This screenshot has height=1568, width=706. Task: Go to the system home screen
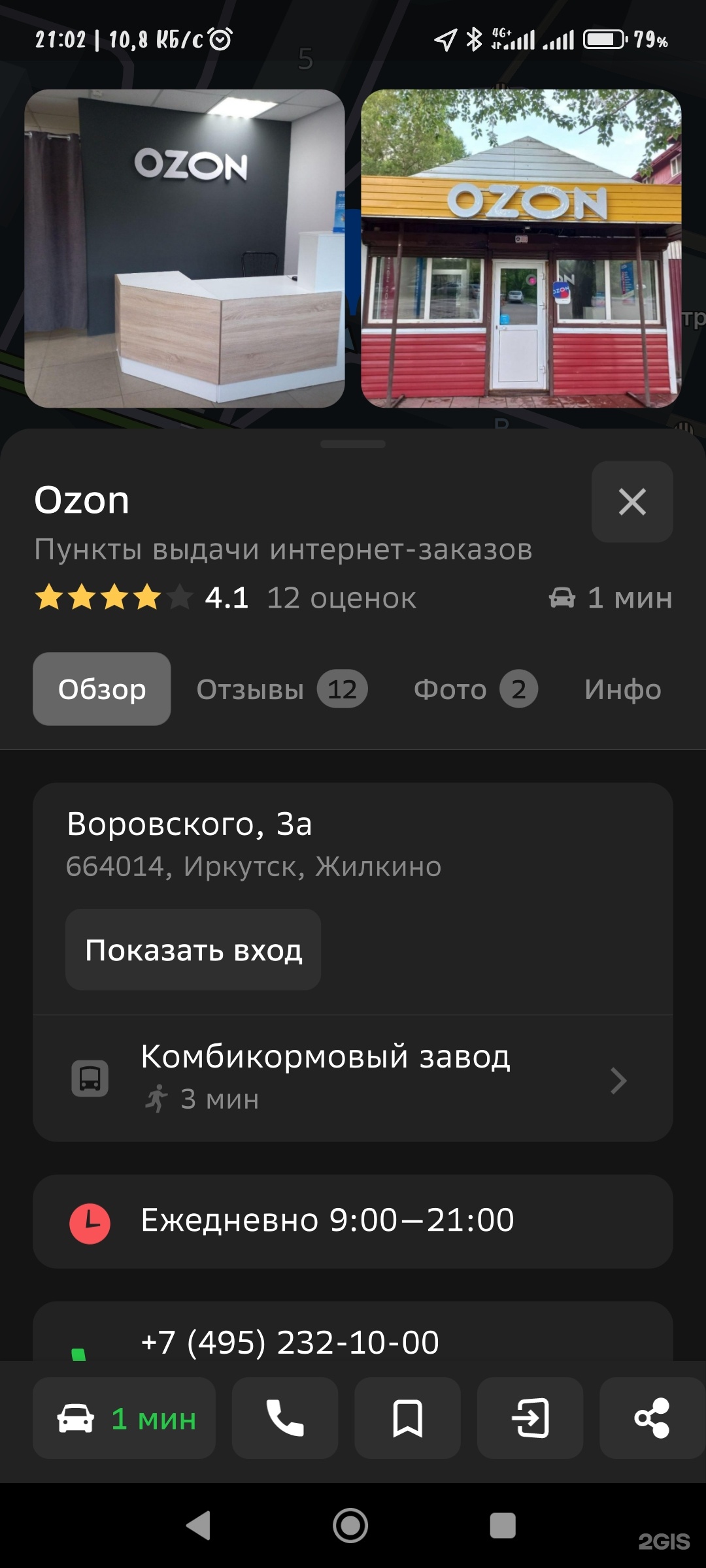point(350,1526)
